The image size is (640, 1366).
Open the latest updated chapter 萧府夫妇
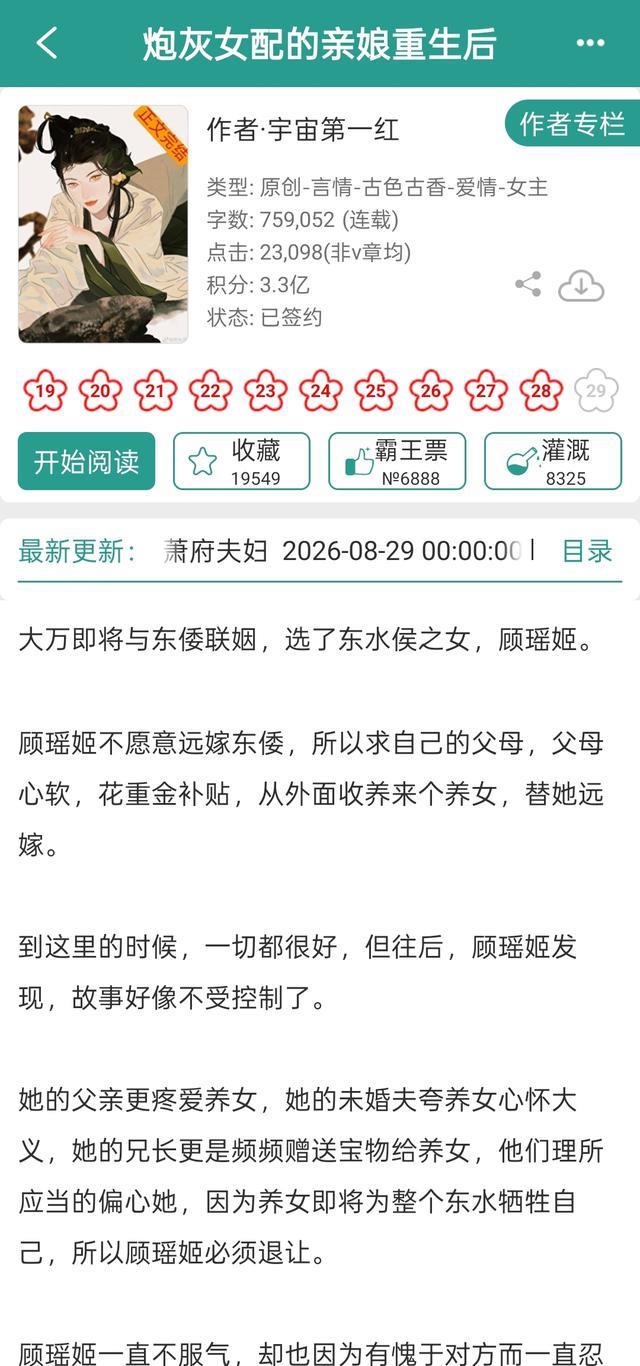[215, 551]
